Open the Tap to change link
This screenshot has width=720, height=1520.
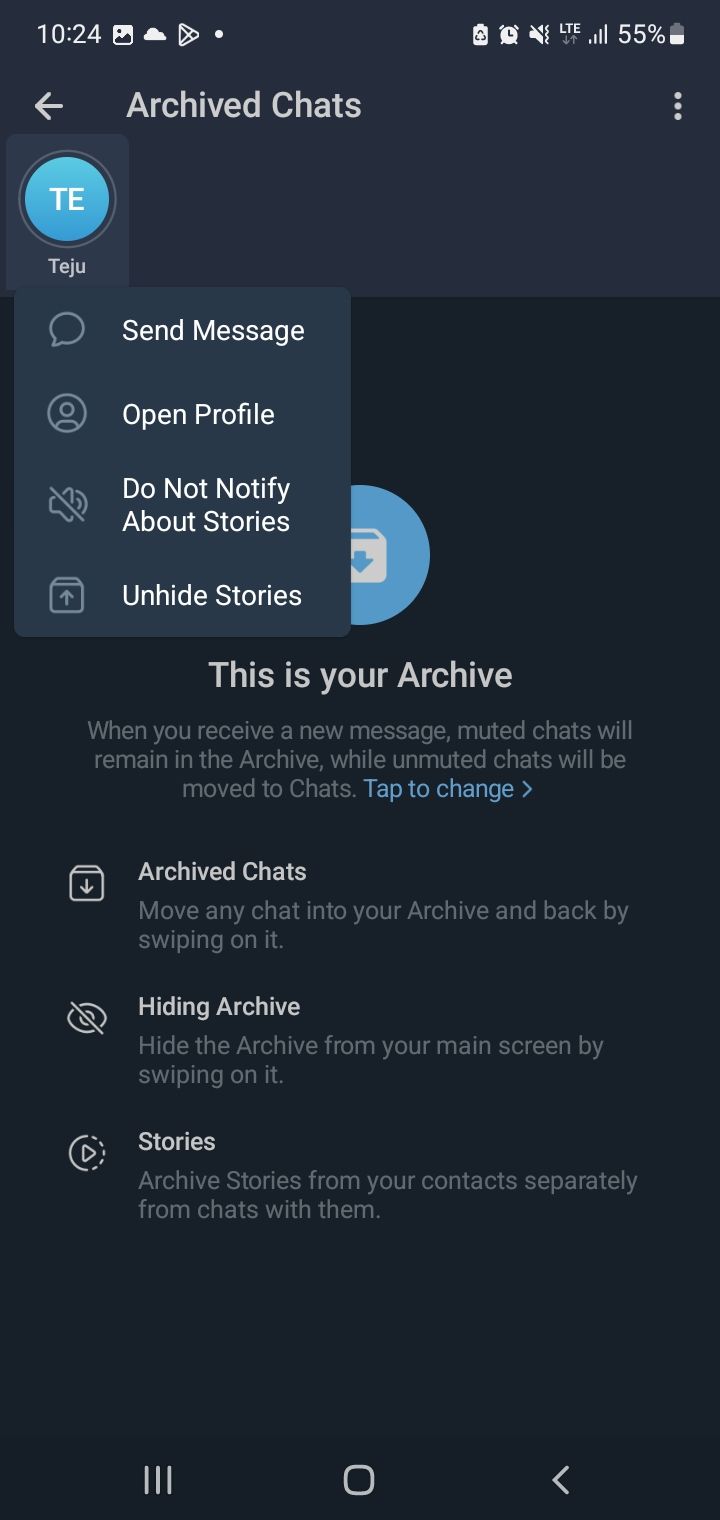coord(437,788)
